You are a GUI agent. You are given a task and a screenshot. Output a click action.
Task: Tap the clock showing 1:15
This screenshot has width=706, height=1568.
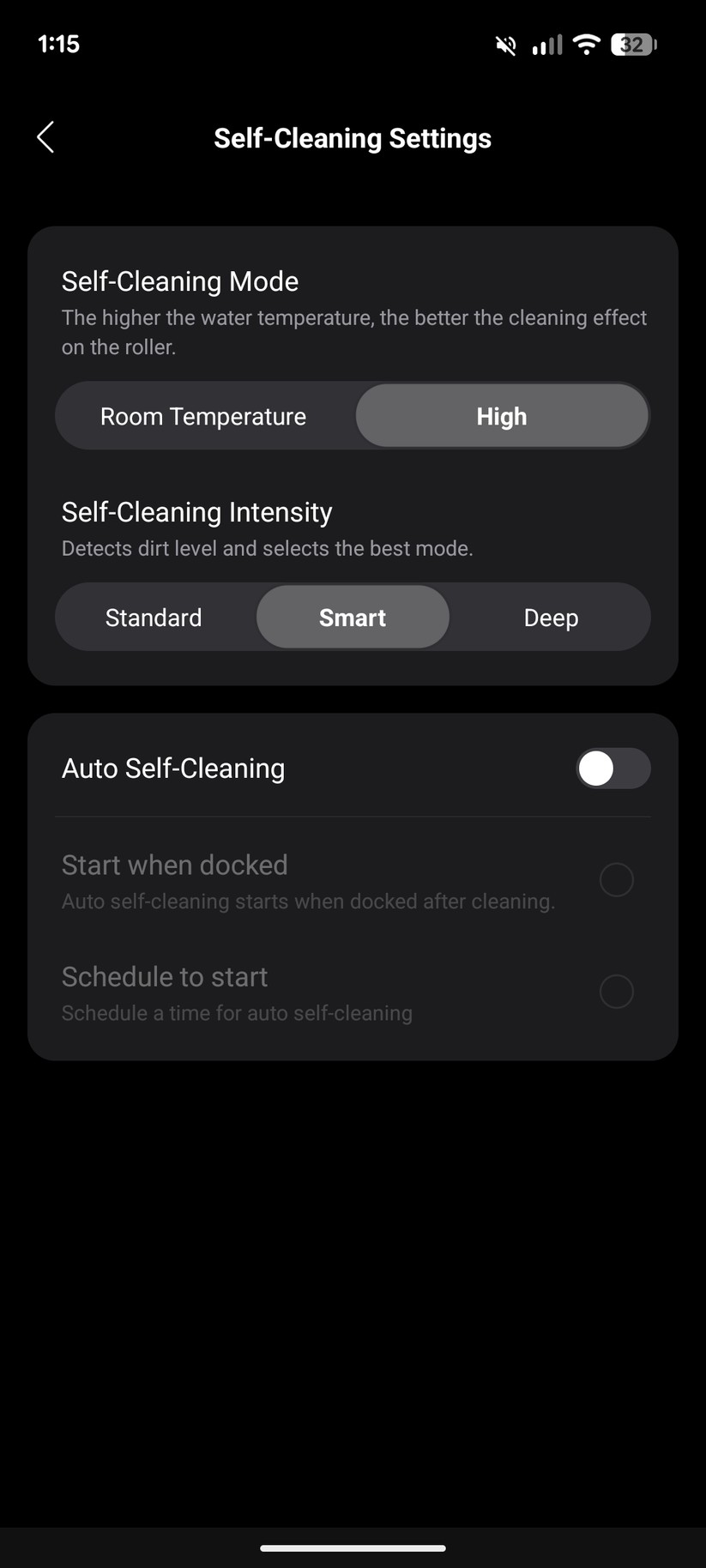click(x=57, y=43)
